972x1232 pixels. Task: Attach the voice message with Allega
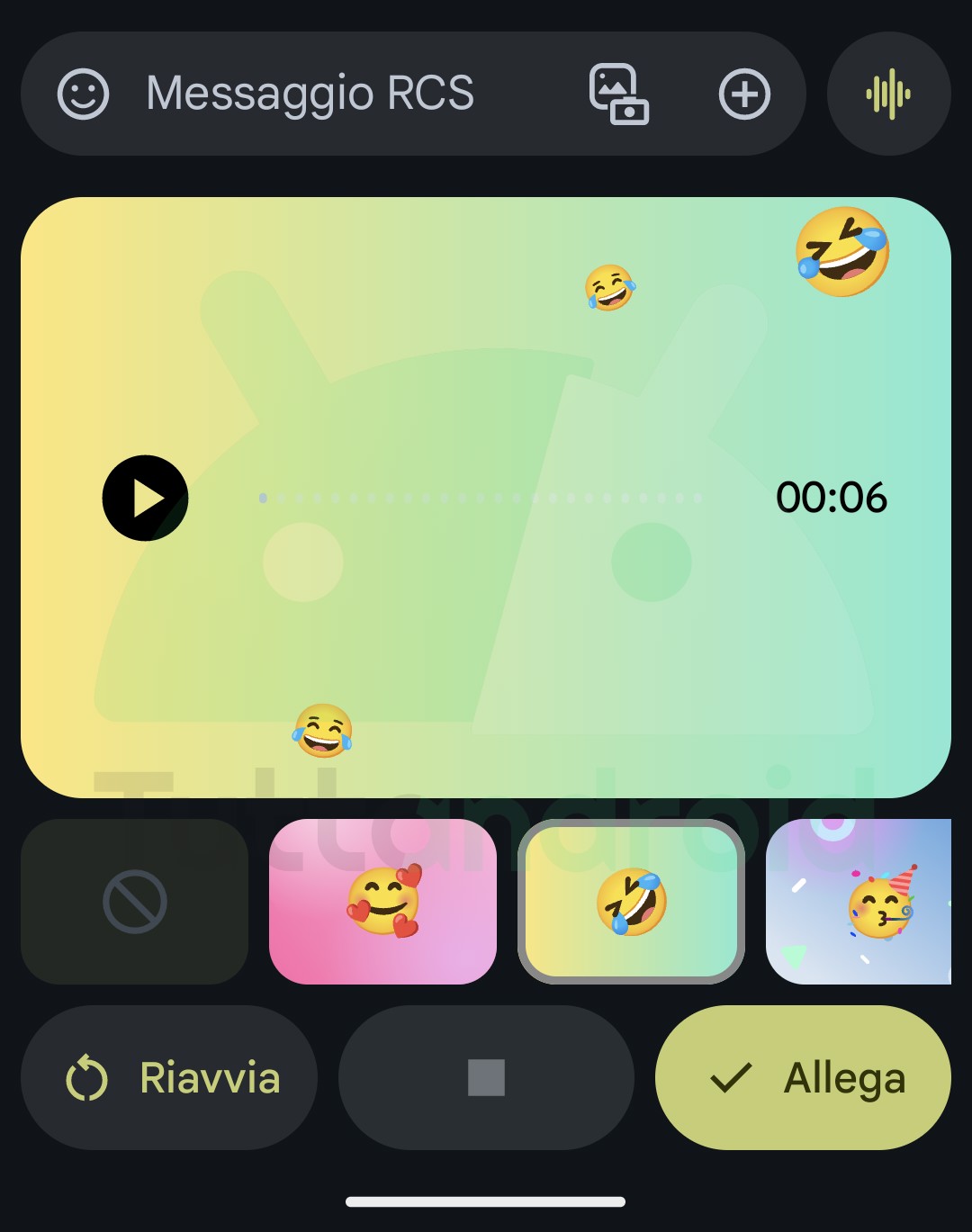(x=803, y=1077)
